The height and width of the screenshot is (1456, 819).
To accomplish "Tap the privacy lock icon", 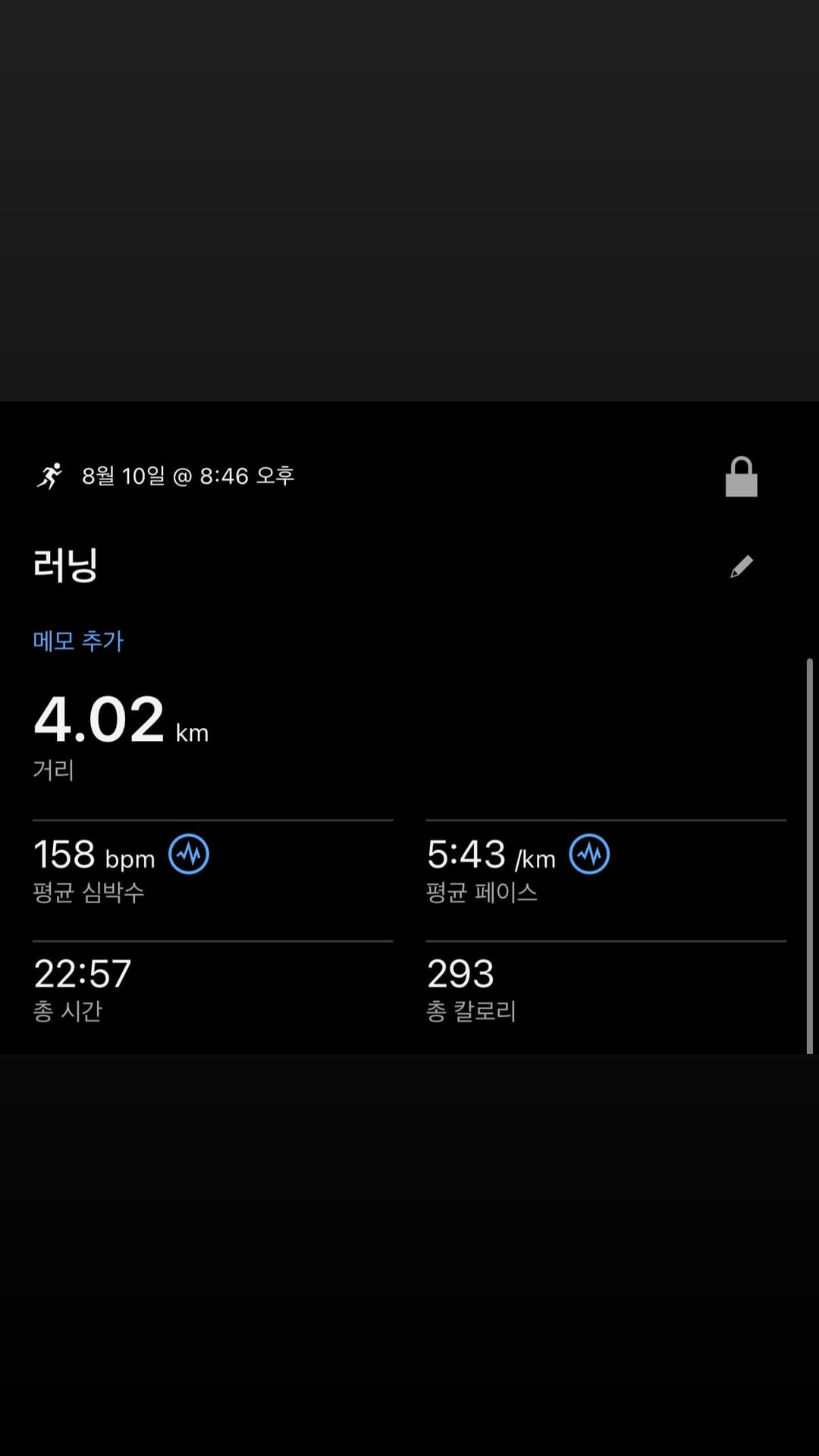I will click(741, 477).
